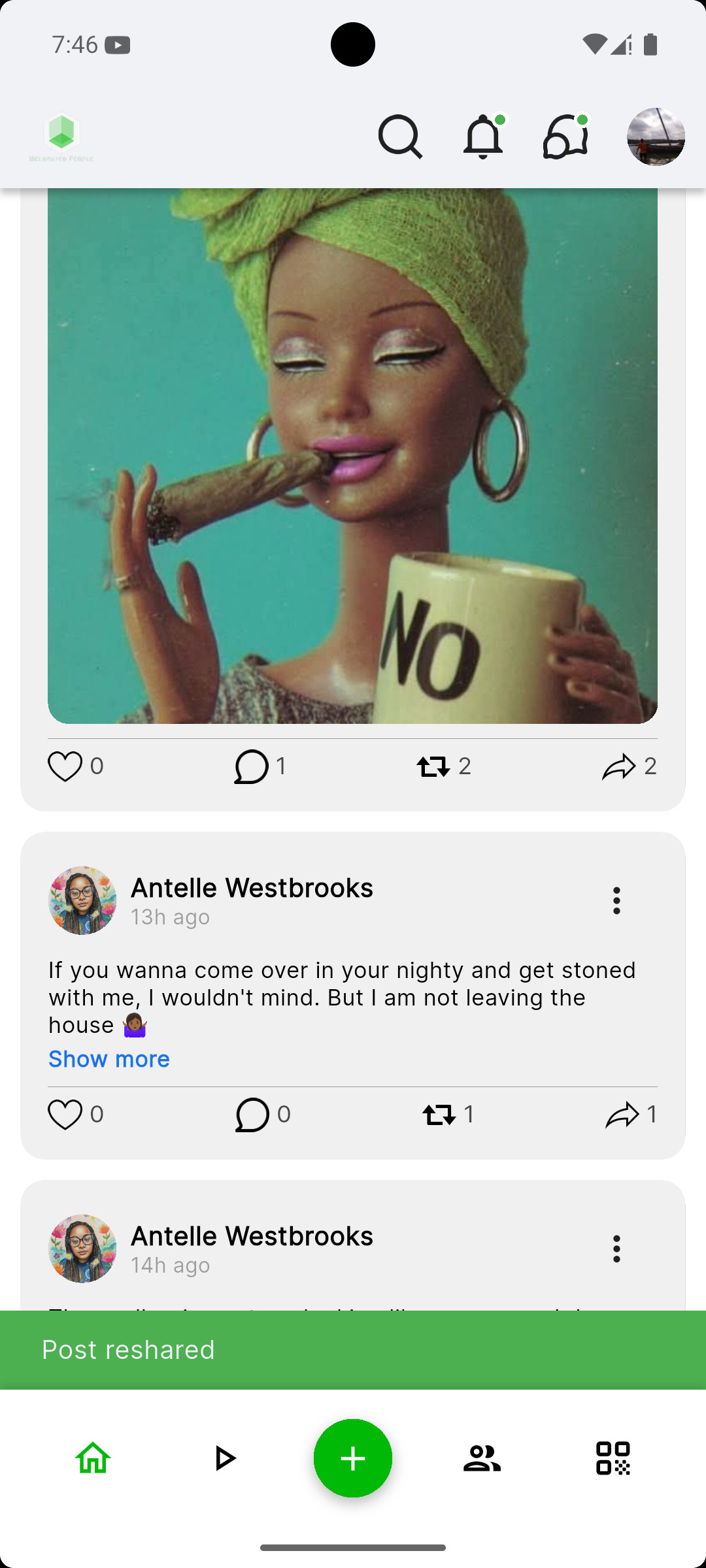The height and width of the screenshot is (1568, 706).
Task: Select Antelle Westbrooks' name to view profile
Action: 252,887
